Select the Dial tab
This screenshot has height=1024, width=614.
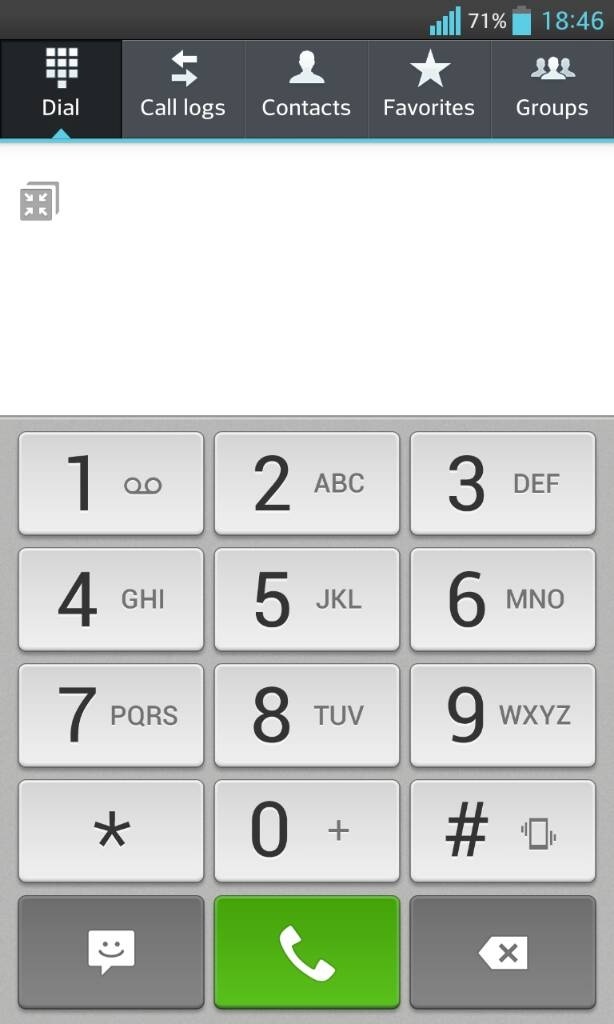click(61, 89)
